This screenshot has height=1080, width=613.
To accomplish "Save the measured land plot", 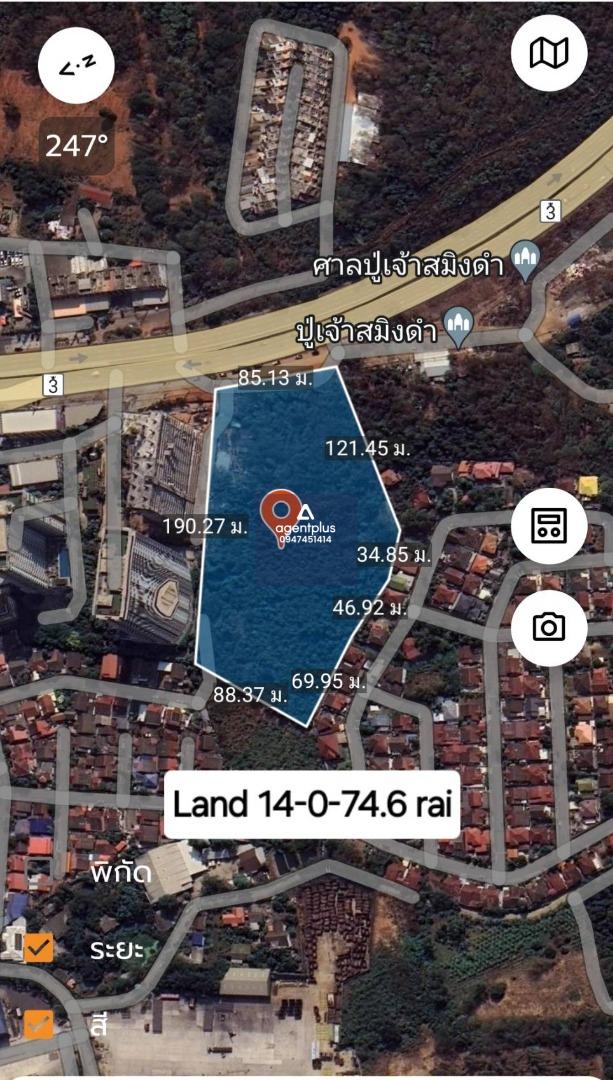I will [x=548, y=525].
